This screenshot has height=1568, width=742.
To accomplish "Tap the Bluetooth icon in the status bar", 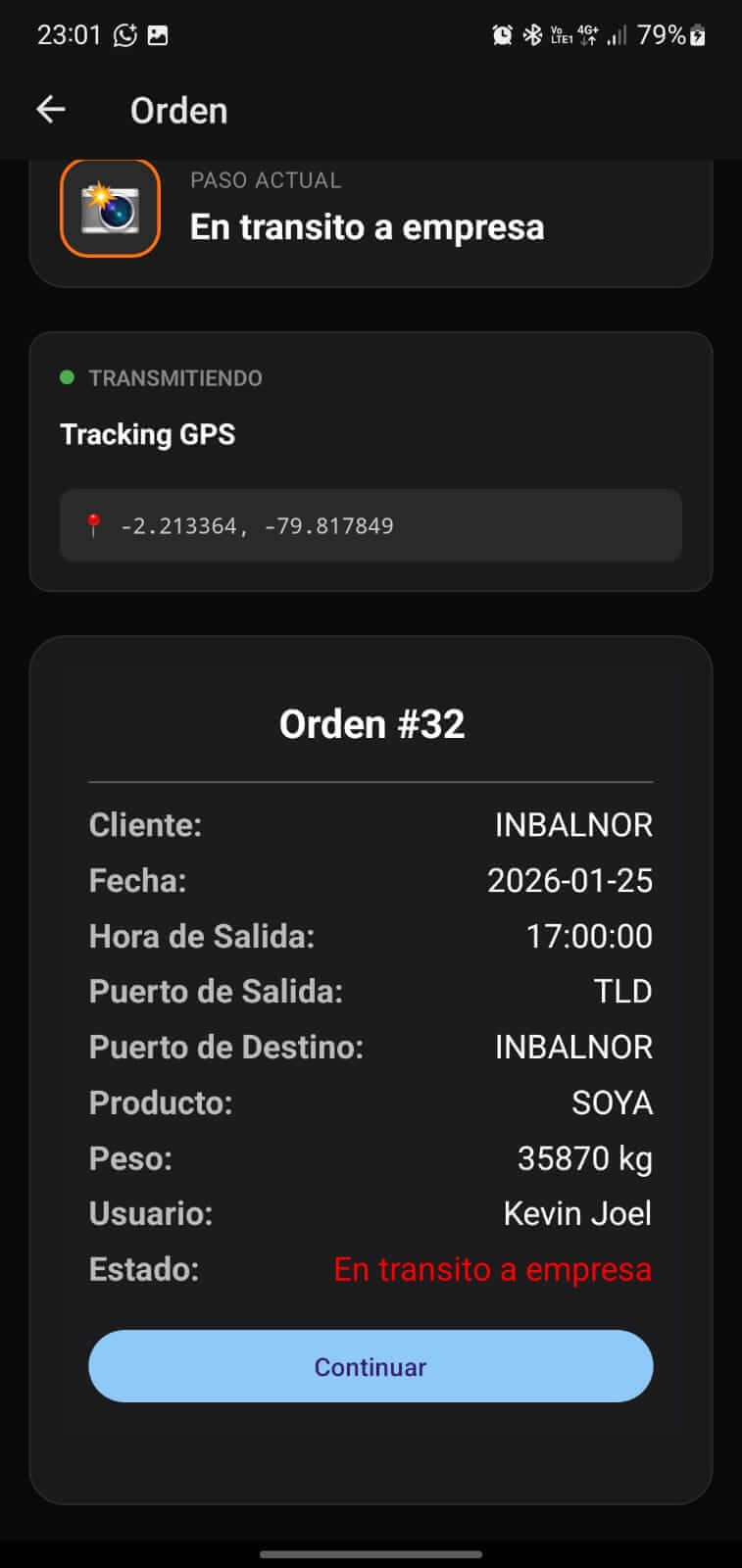I will tap(533, 32).
